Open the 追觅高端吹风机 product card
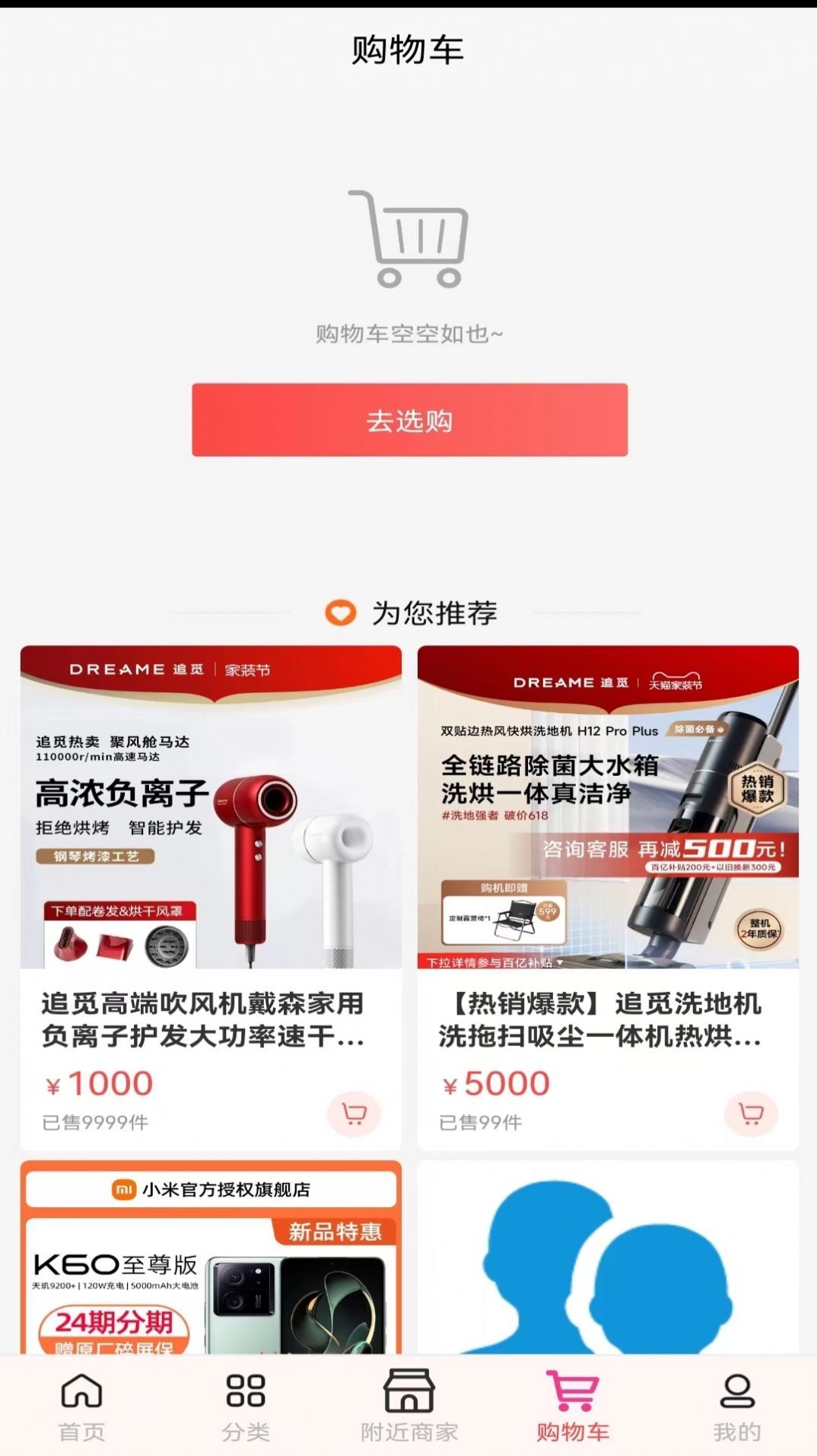The height and width of the screenshot is (1456, 817). pos(210,837)
